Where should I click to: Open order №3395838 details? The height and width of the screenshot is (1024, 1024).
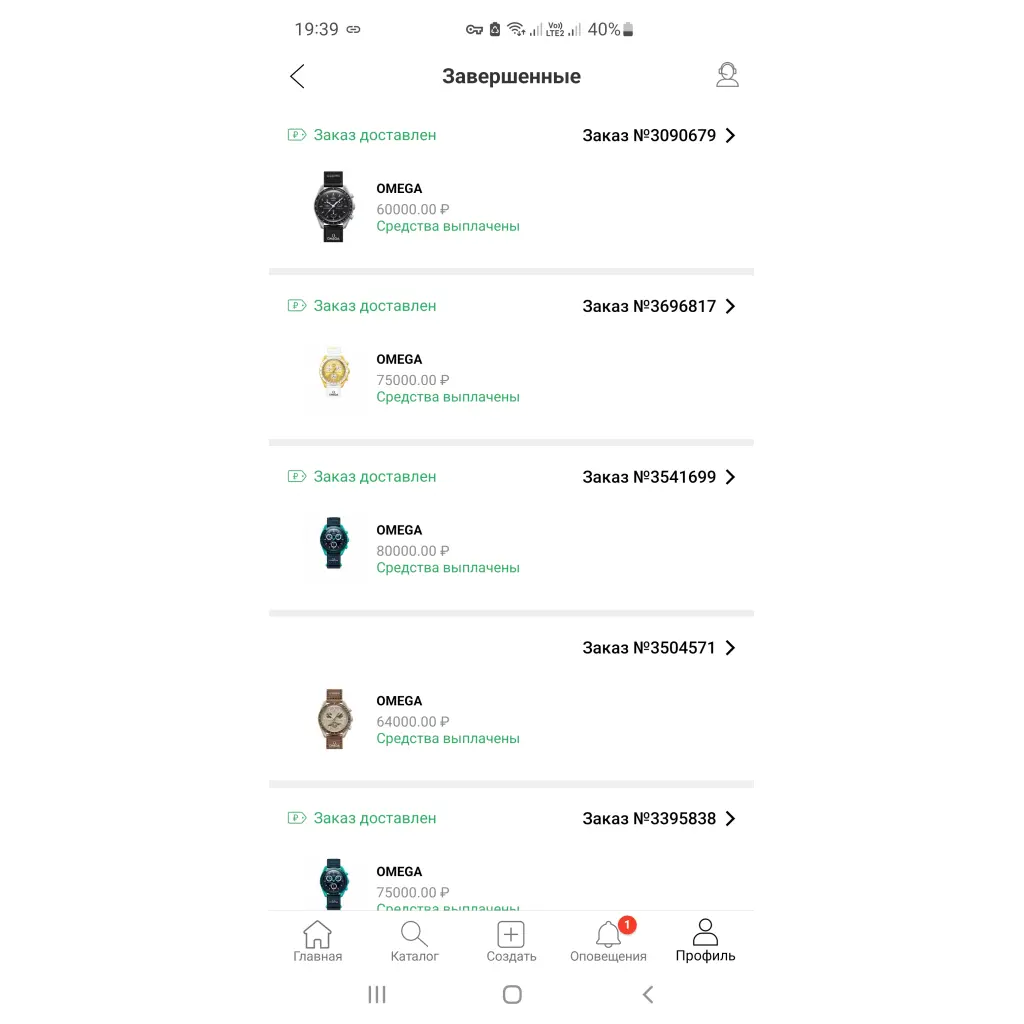[x=659, y=819]
